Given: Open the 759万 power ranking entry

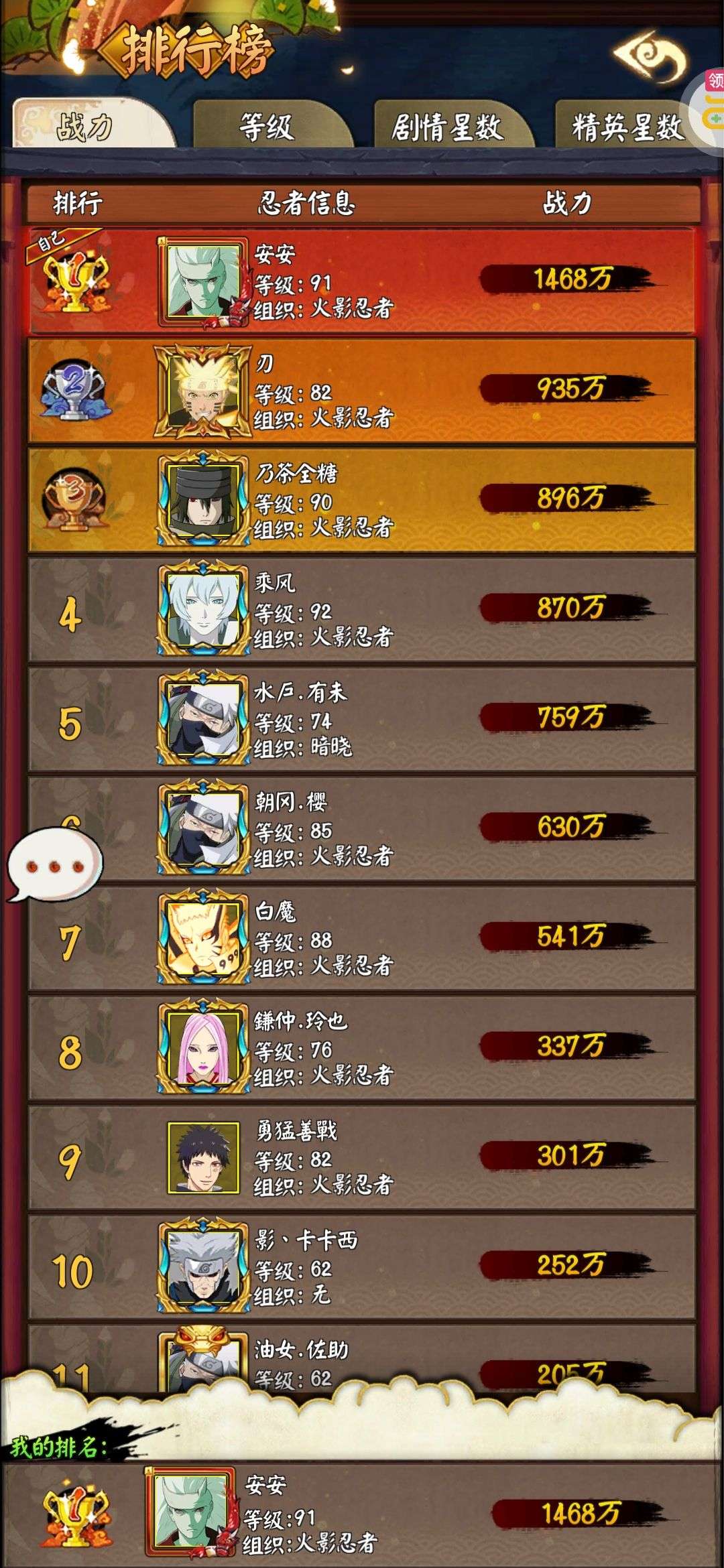Looking at the screenshot, I should [x=361, y=718].
